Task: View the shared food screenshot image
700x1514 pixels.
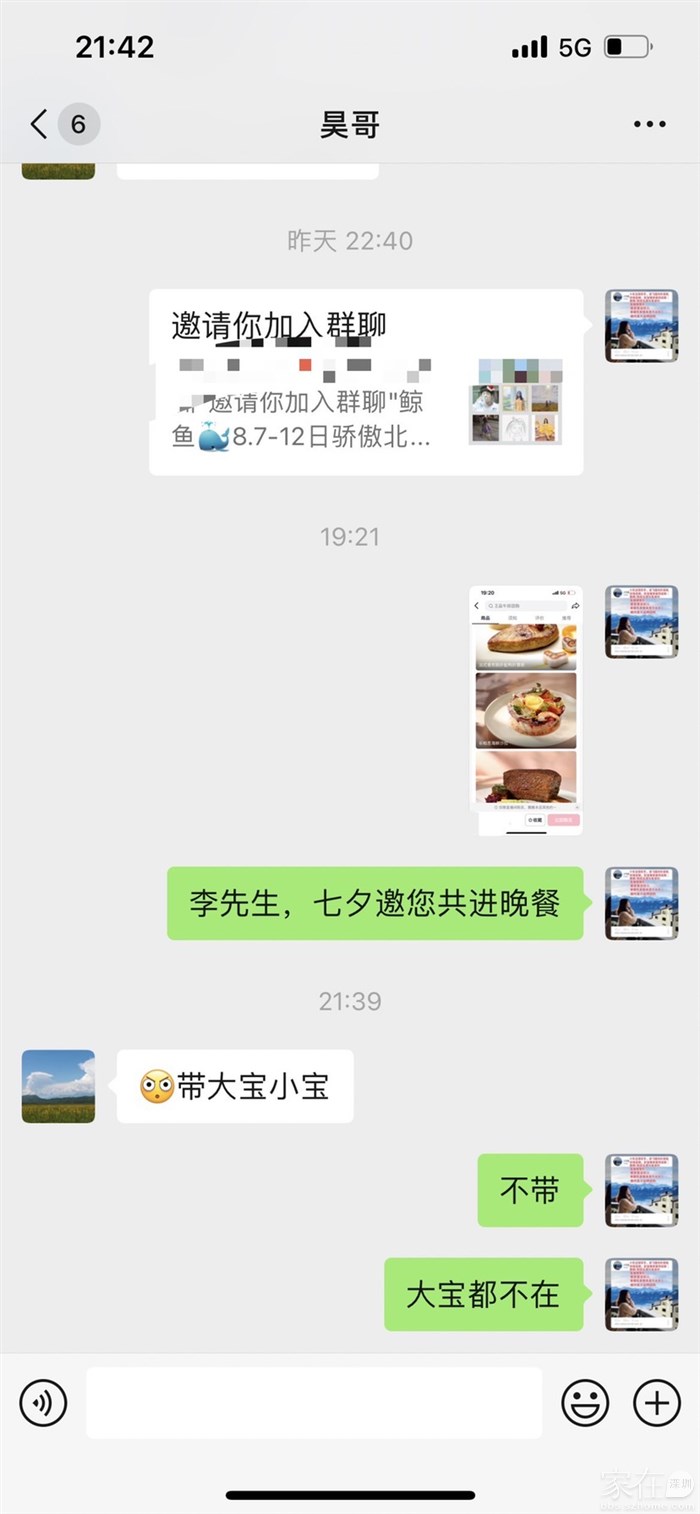Action: pos(526,710)
